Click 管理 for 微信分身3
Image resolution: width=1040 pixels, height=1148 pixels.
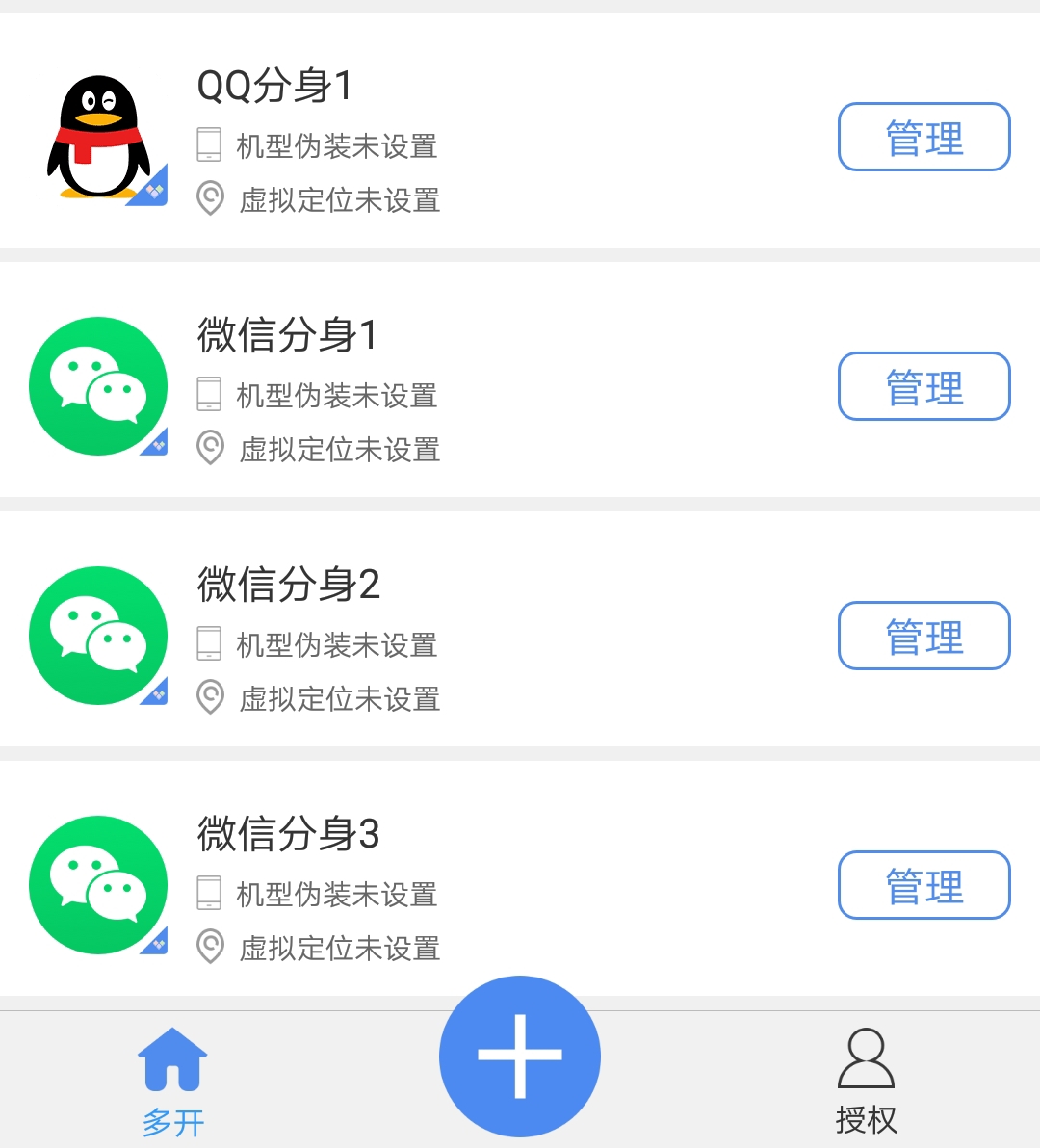(923, 885)
